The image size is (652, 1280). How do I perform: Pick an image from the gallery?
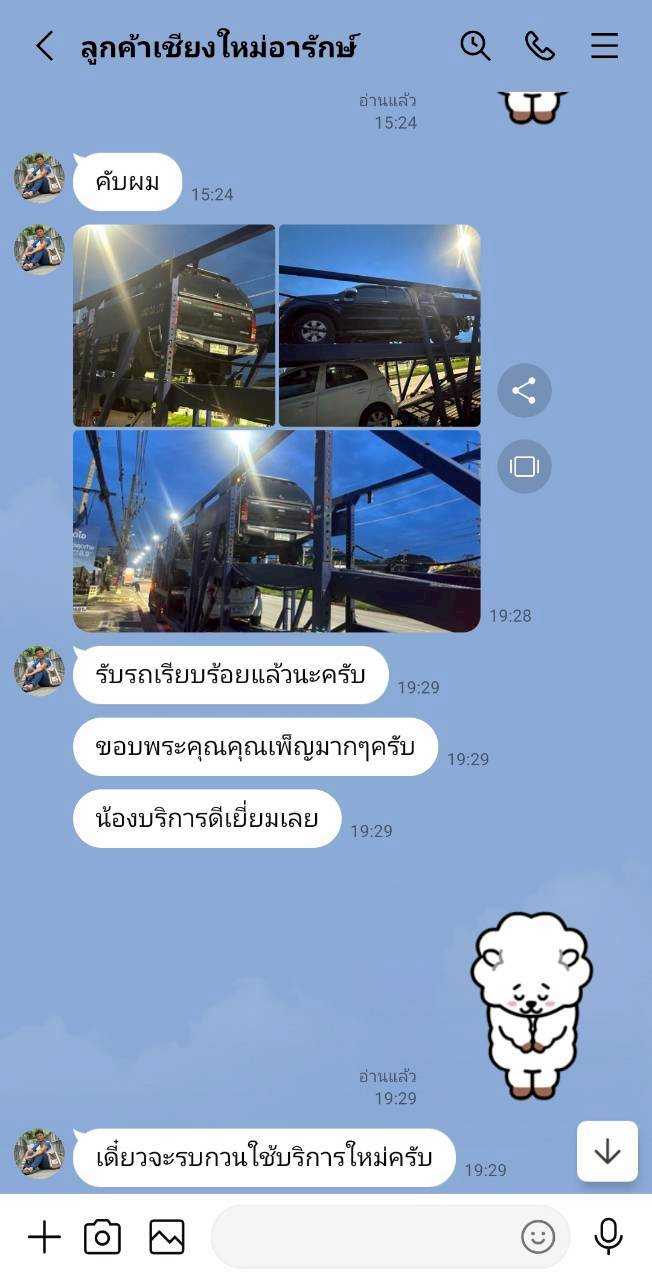[x=167, y=1237]
